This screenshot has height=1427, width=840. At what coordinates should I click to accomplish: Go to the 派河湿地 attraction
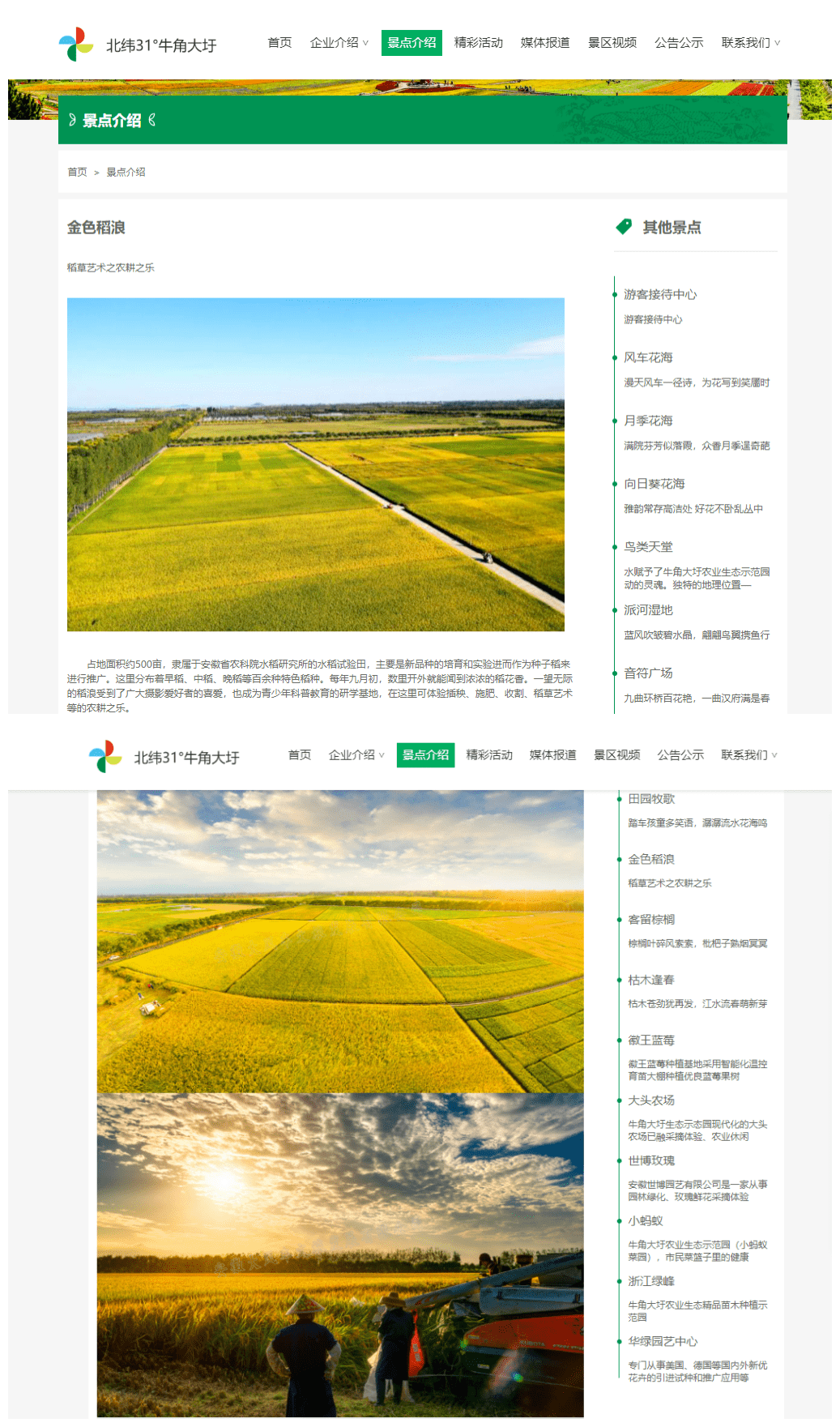coord(648,610)
